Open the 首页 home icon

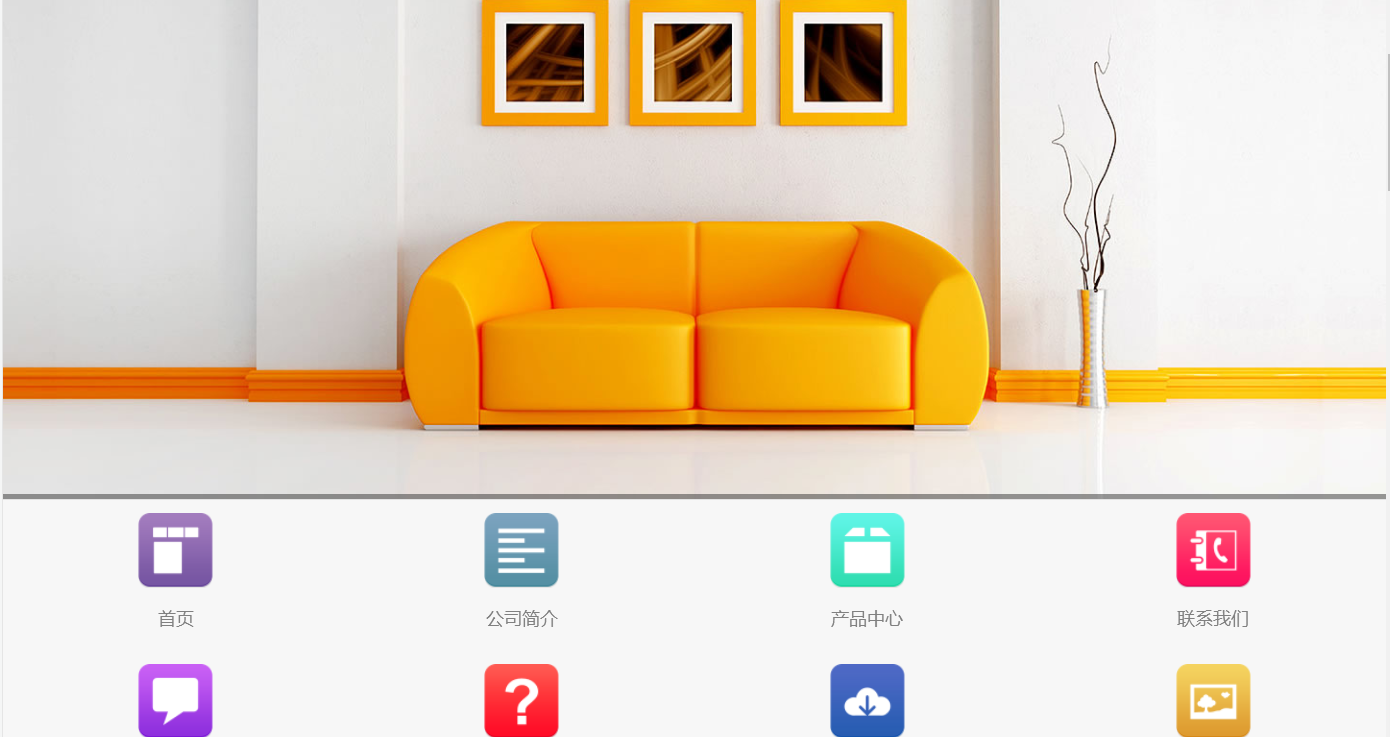click(x=175, y=550)
